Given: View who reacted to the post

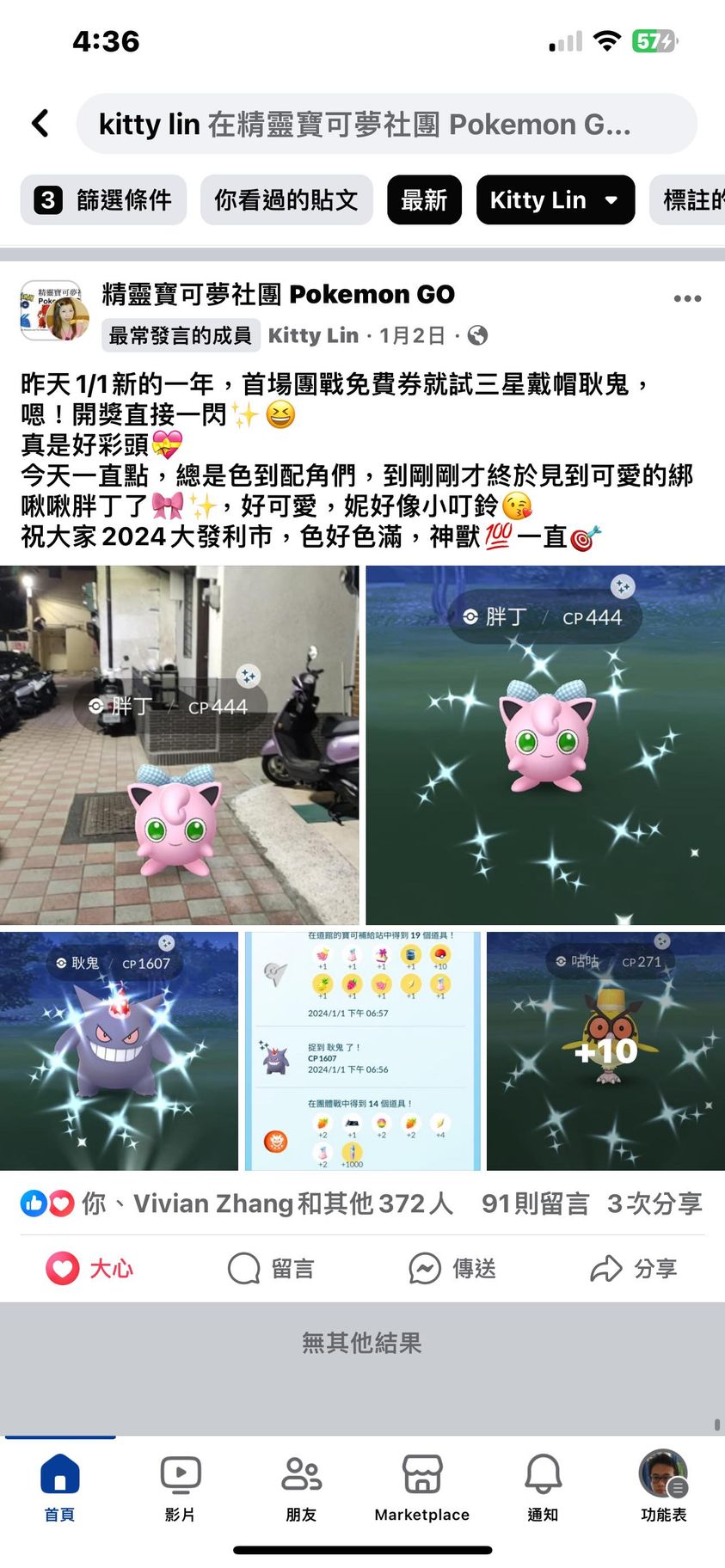Looking at the screenshot, I should [x=237, y=1204].
